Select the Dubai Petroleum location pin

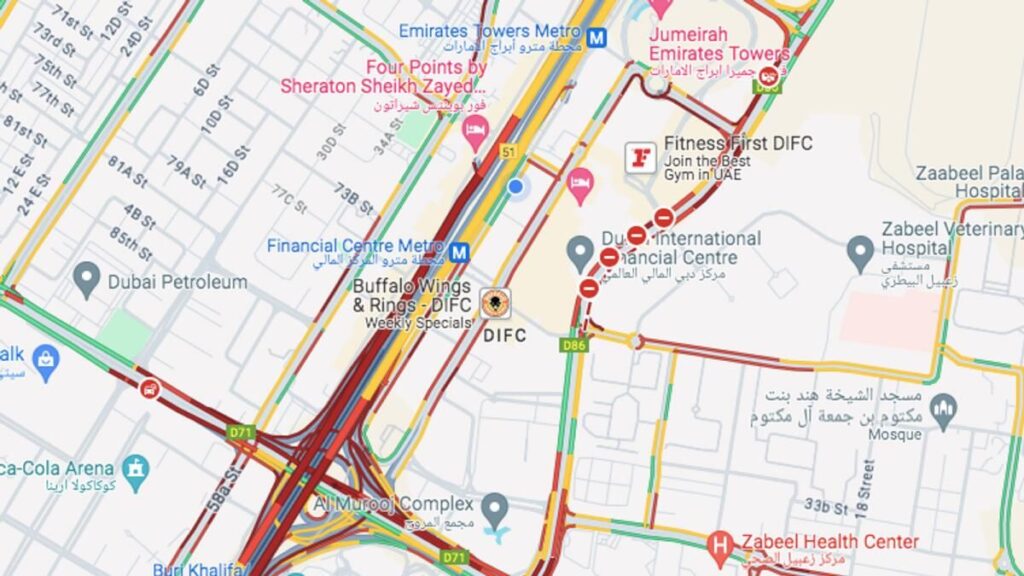click(x=88, y=280)
